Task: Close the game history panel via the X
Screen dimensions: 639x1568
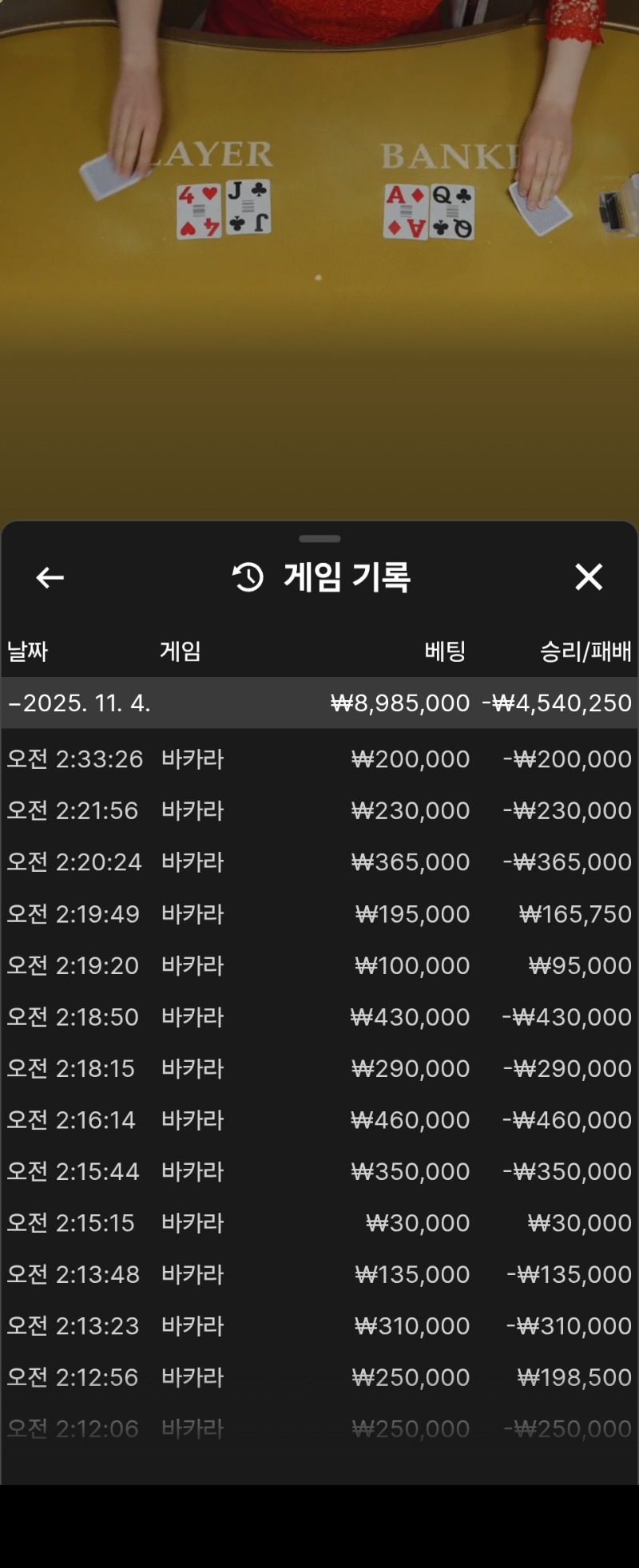Action: point(589,576)
